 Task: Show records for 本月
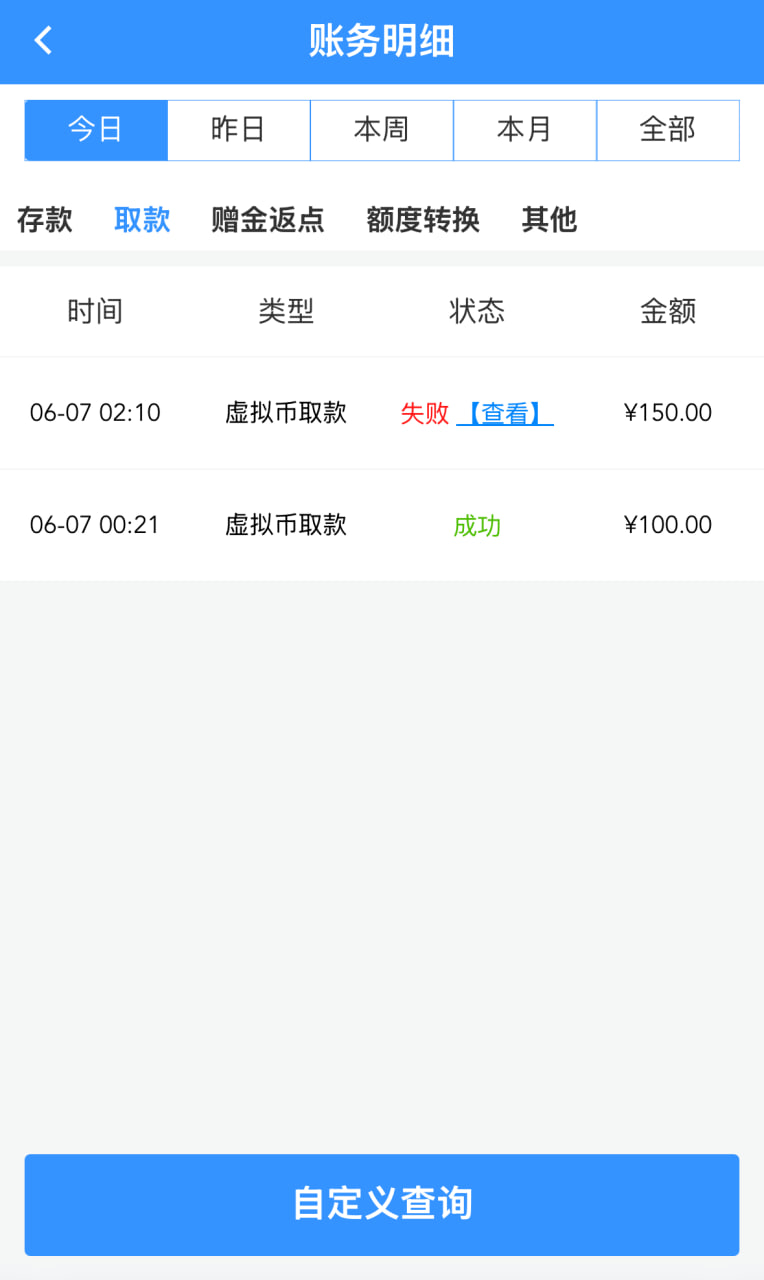[x=524, y=130]
